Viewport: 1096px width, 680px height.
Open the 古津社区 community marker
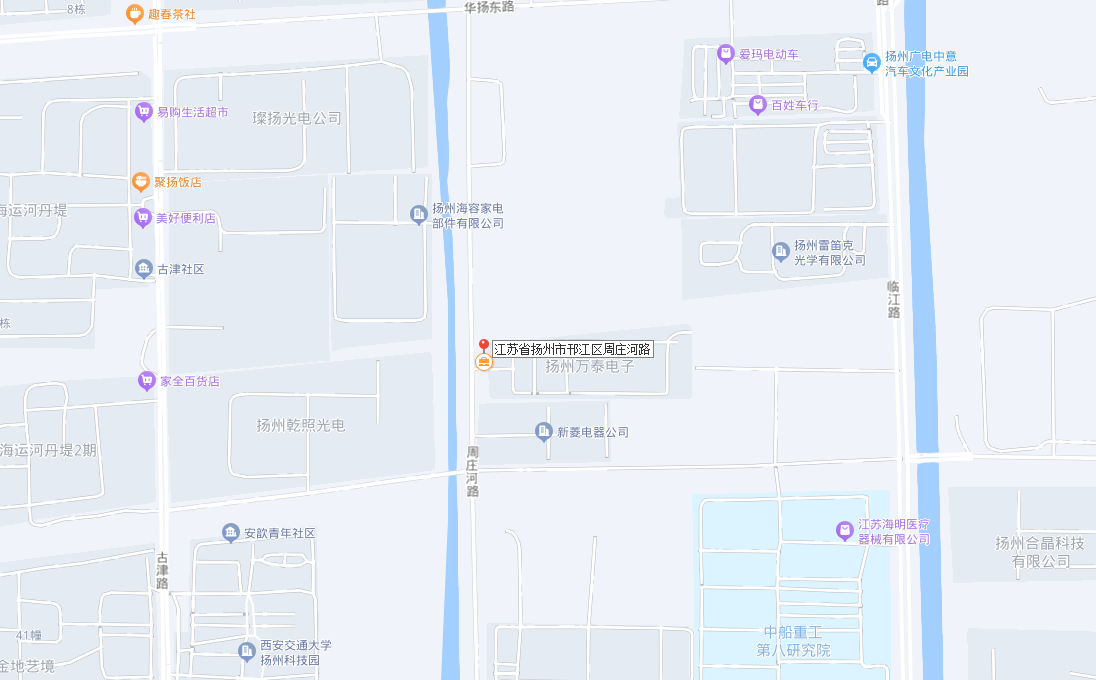pos(144,269)
